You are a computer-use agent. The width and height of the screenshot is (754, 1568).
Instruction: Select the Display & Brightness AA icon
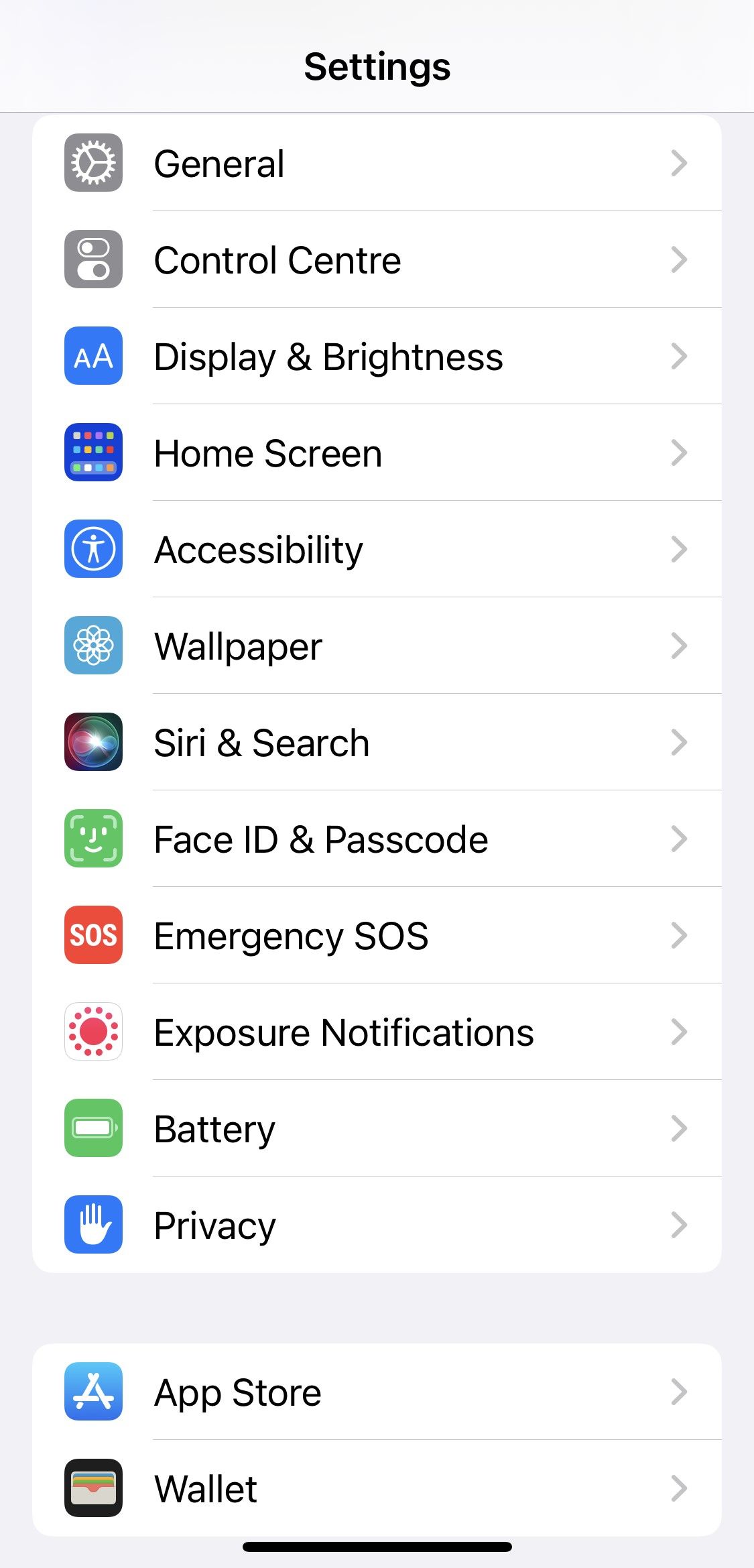(x=93, y=356)
